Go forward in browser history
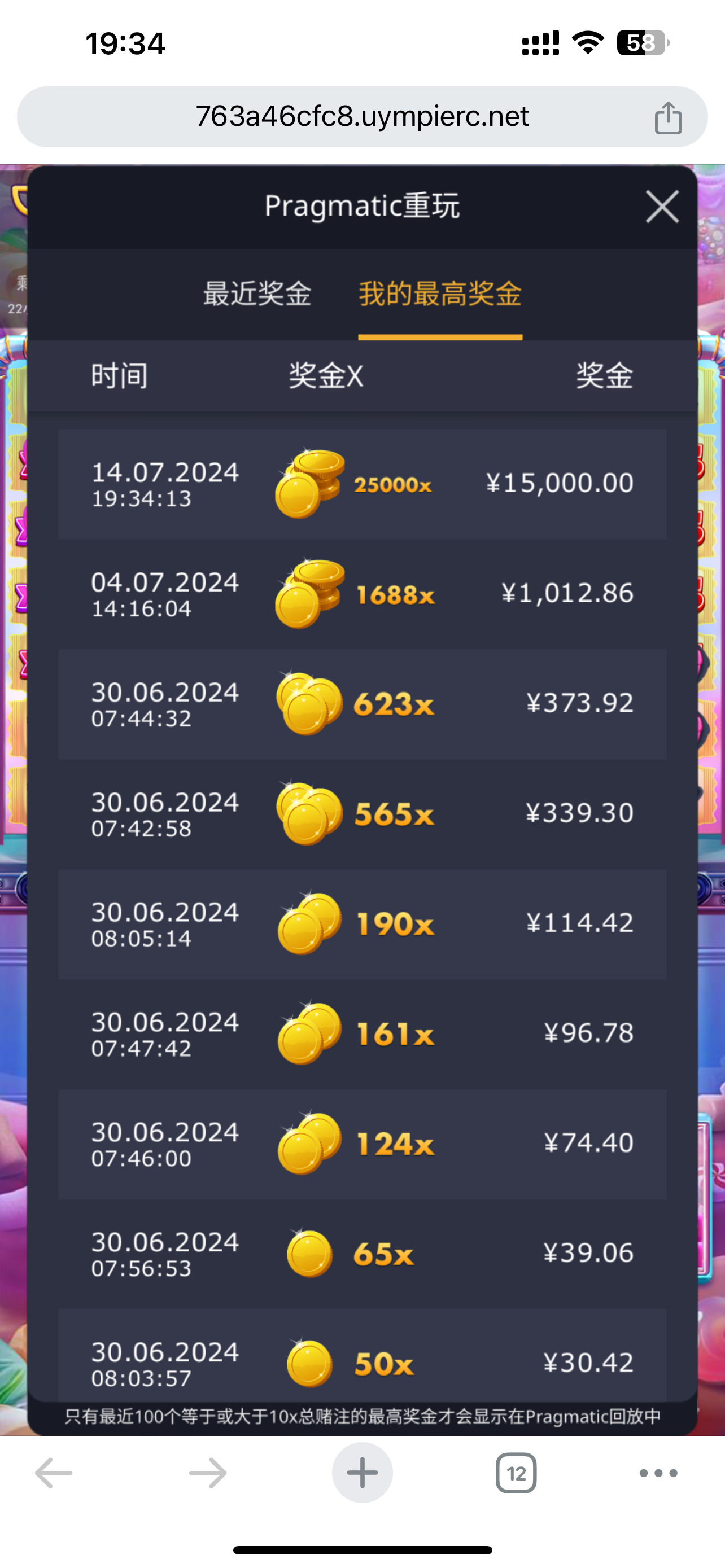 click(x=208, y=1473)
